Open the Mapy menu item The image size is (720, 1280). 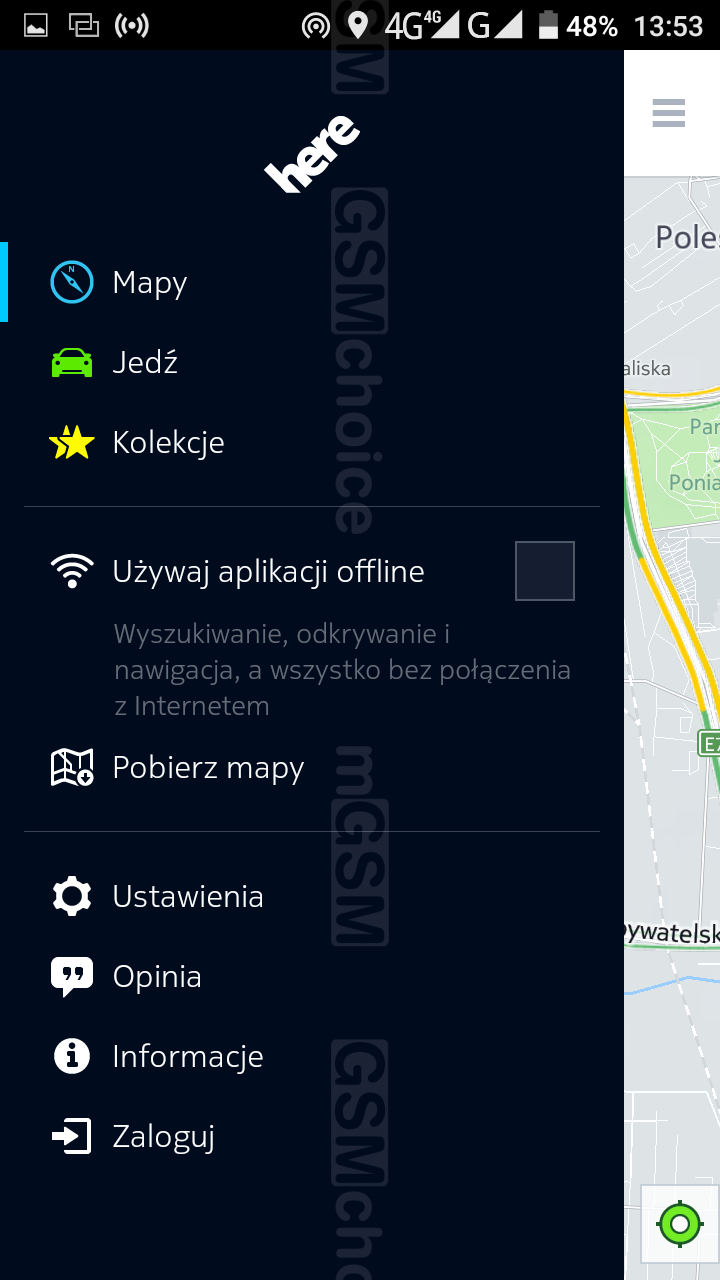150,283
